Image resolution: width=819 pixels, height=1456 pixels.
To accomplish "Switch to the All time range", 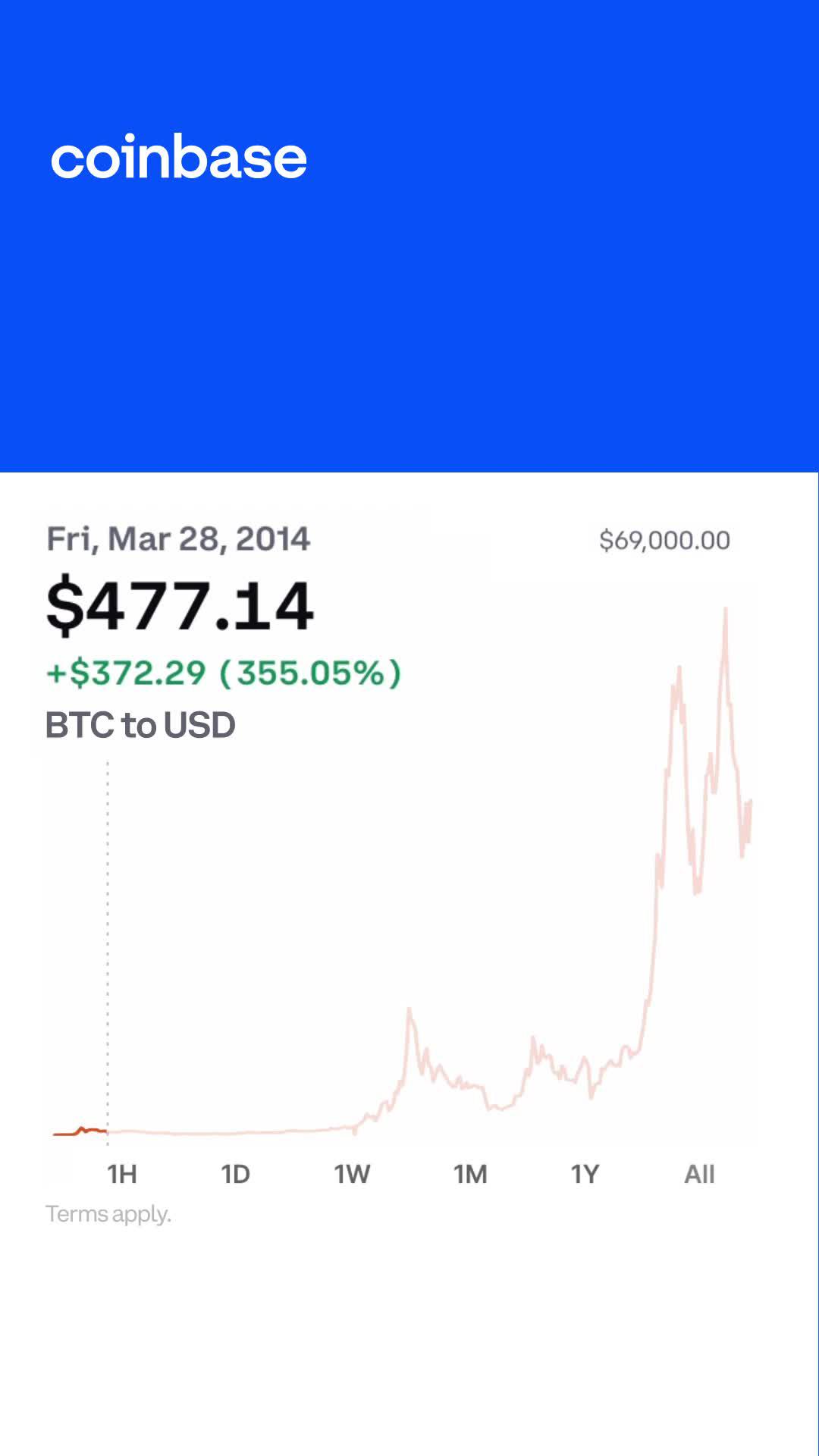I will [x=700, y=1173].
